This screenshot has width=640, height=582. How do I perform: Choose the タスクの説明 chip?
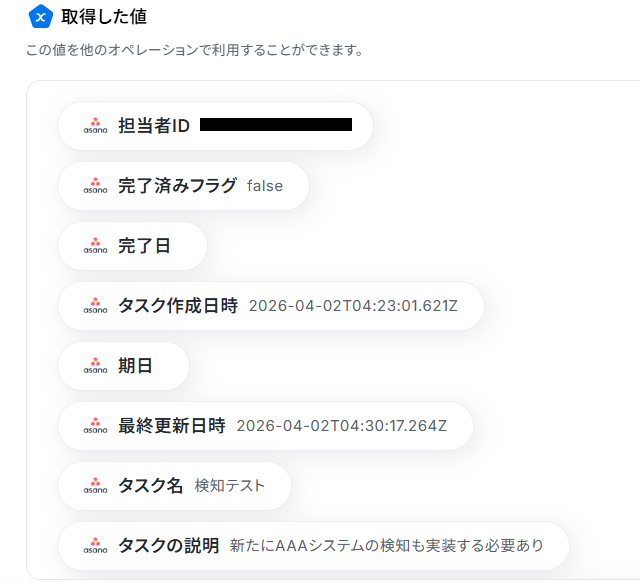point(312,546)
